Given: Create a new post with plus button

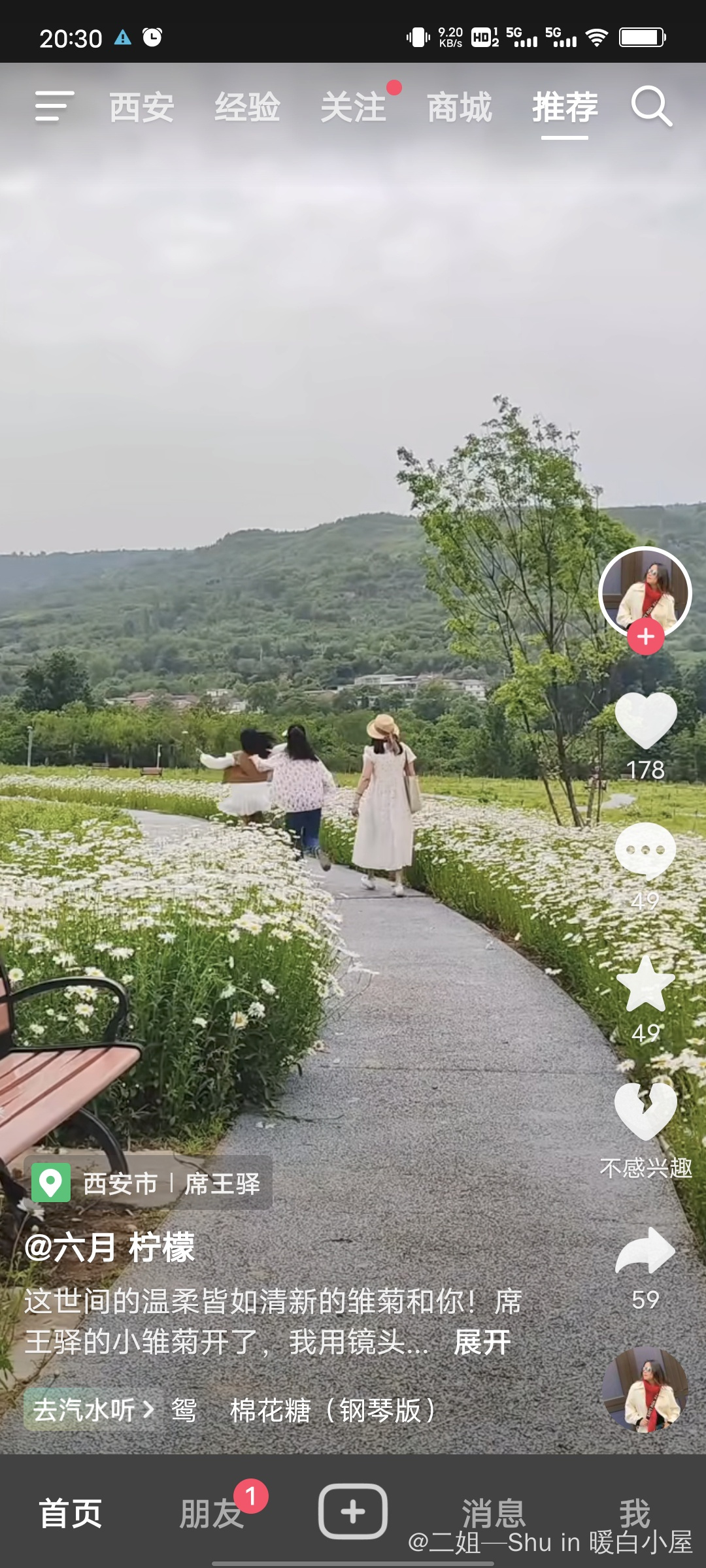Looking at the screenshot, I should click(353, 1512).
